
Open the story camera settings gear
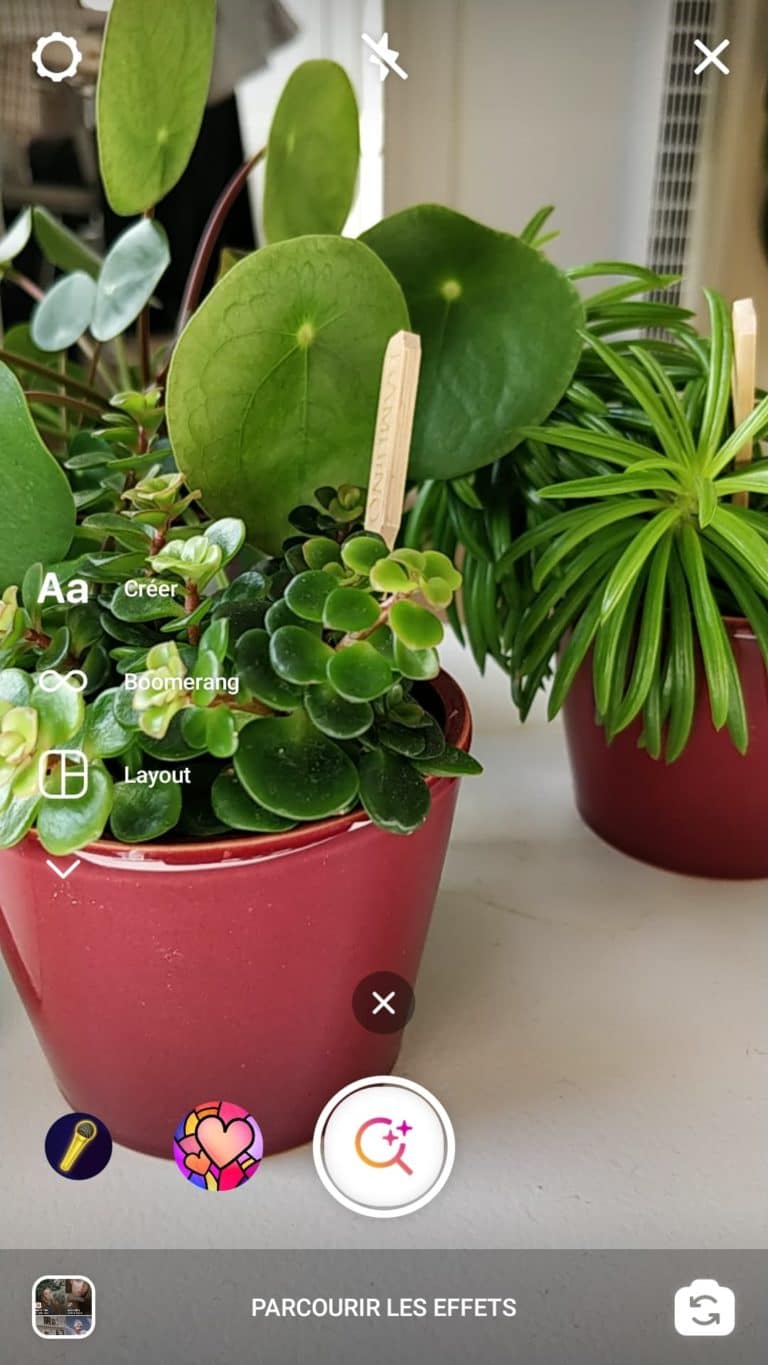57,58
